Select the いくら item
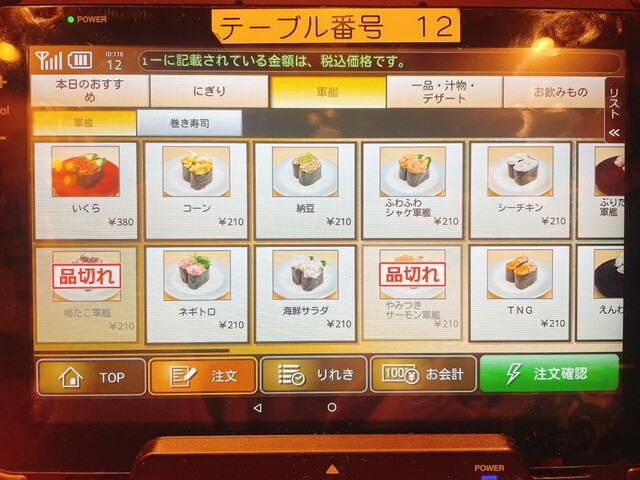The image size is (640, 480). [85, 190]
